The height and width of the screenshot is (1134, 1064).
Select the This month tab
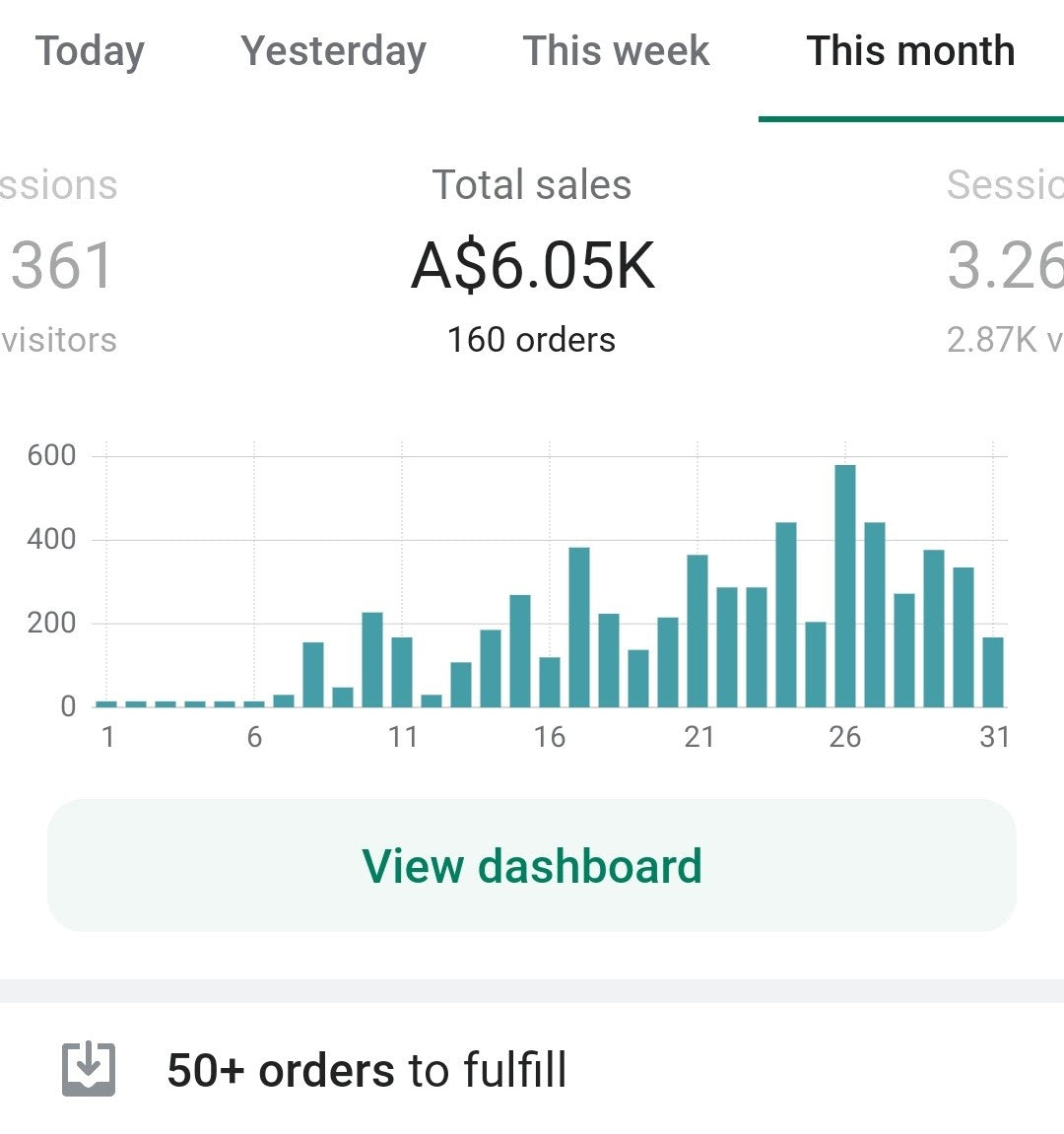click(910, 51)
